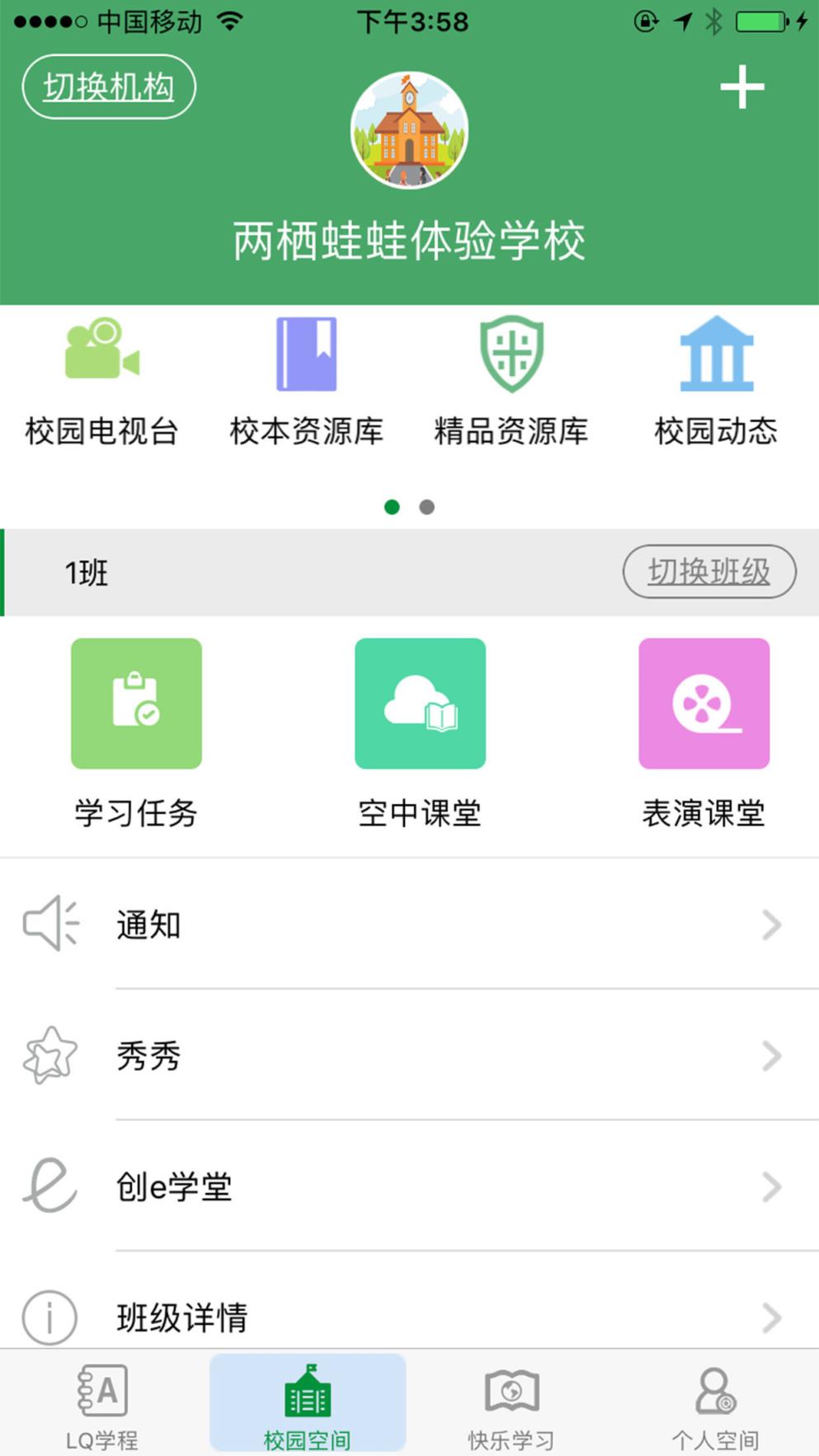
Task: Select the first page indicator dot
Action: click(x=392, y=508)
